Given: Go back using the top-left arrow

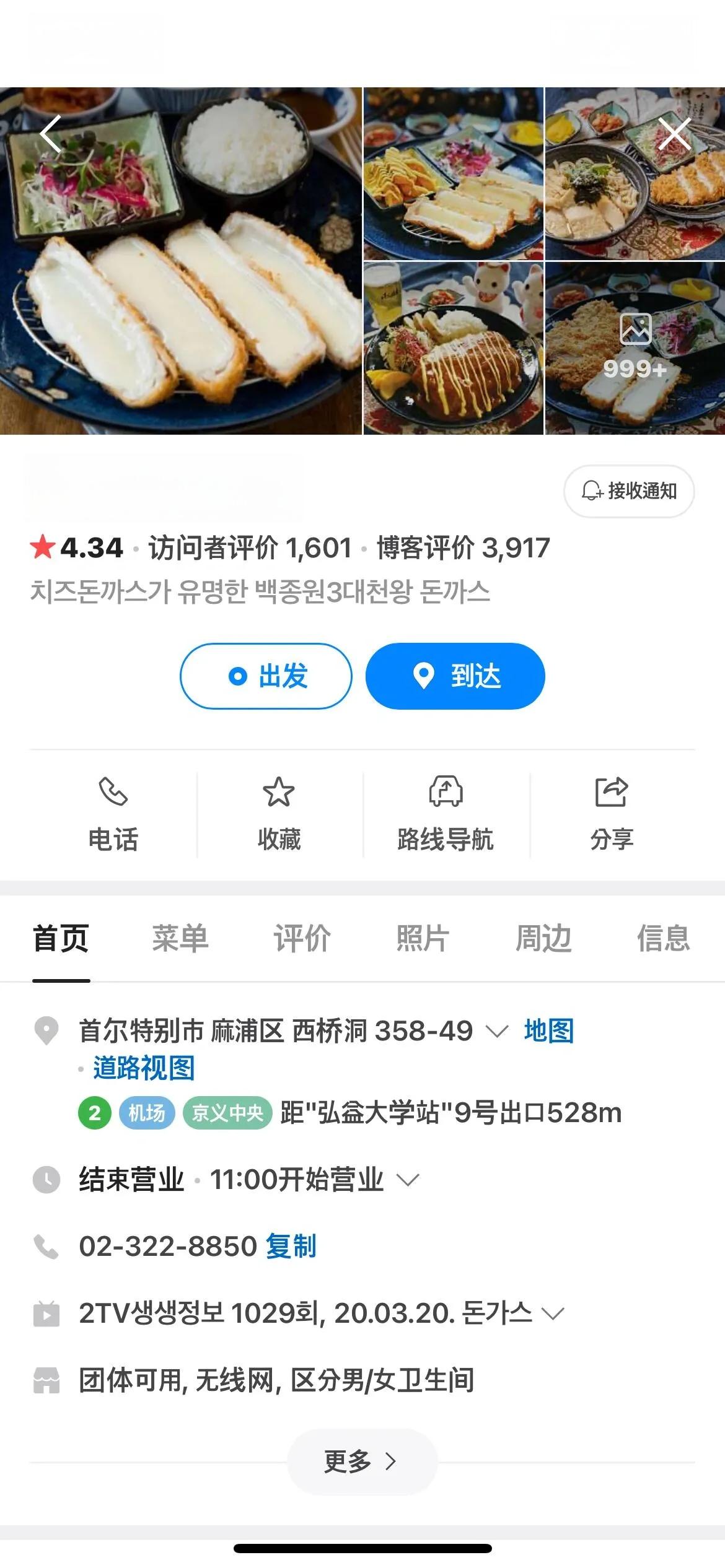Looking at the screenshot, I should [x=51, y=134].
